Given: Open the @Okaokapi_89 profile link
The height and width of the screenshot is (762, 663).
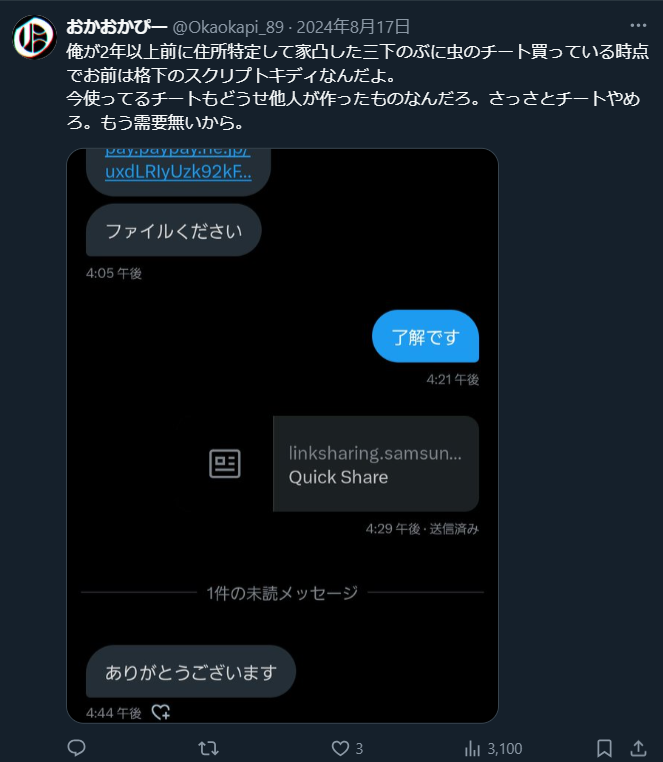Looking at the screenshot, I should tap(228, 27).
